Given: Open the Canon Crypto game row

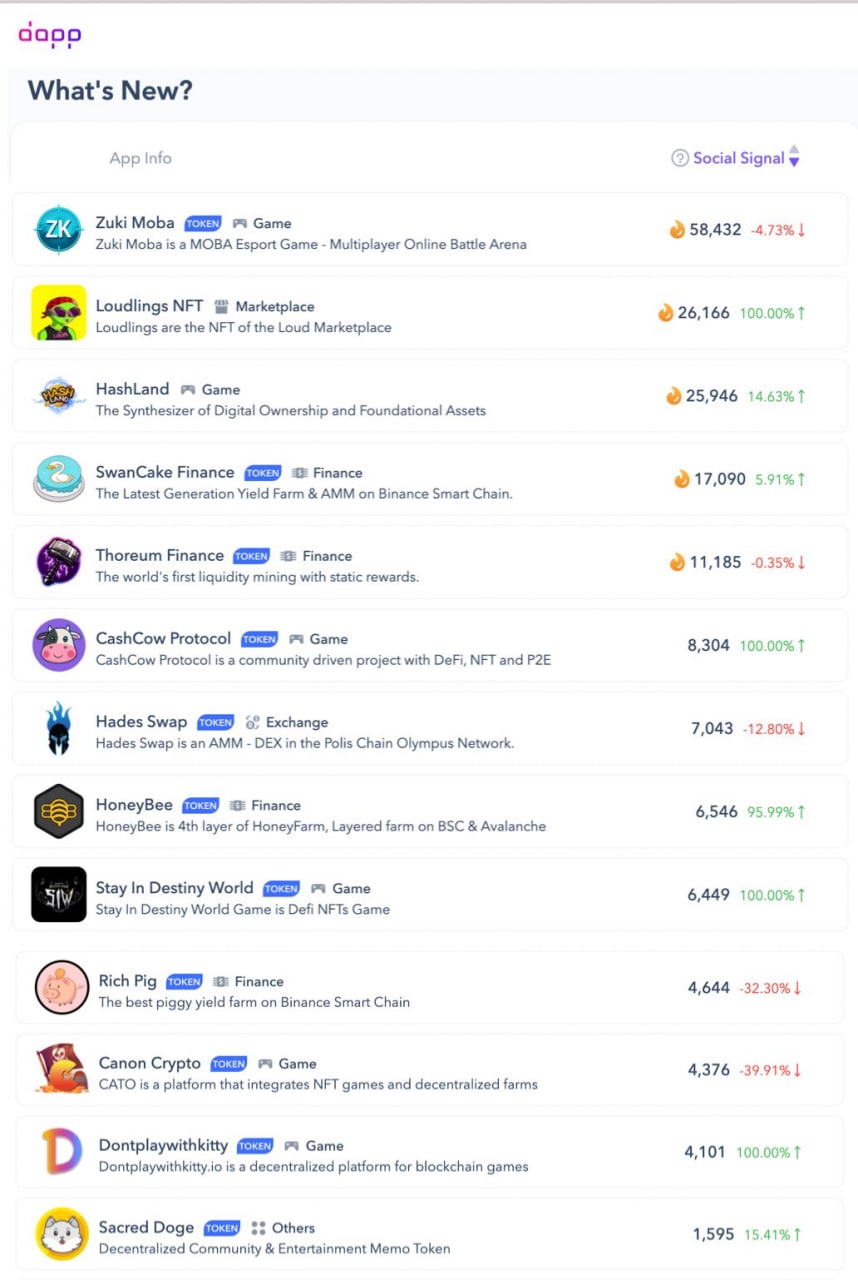Looking at the screenshot, I should (x=150, y=1063).
